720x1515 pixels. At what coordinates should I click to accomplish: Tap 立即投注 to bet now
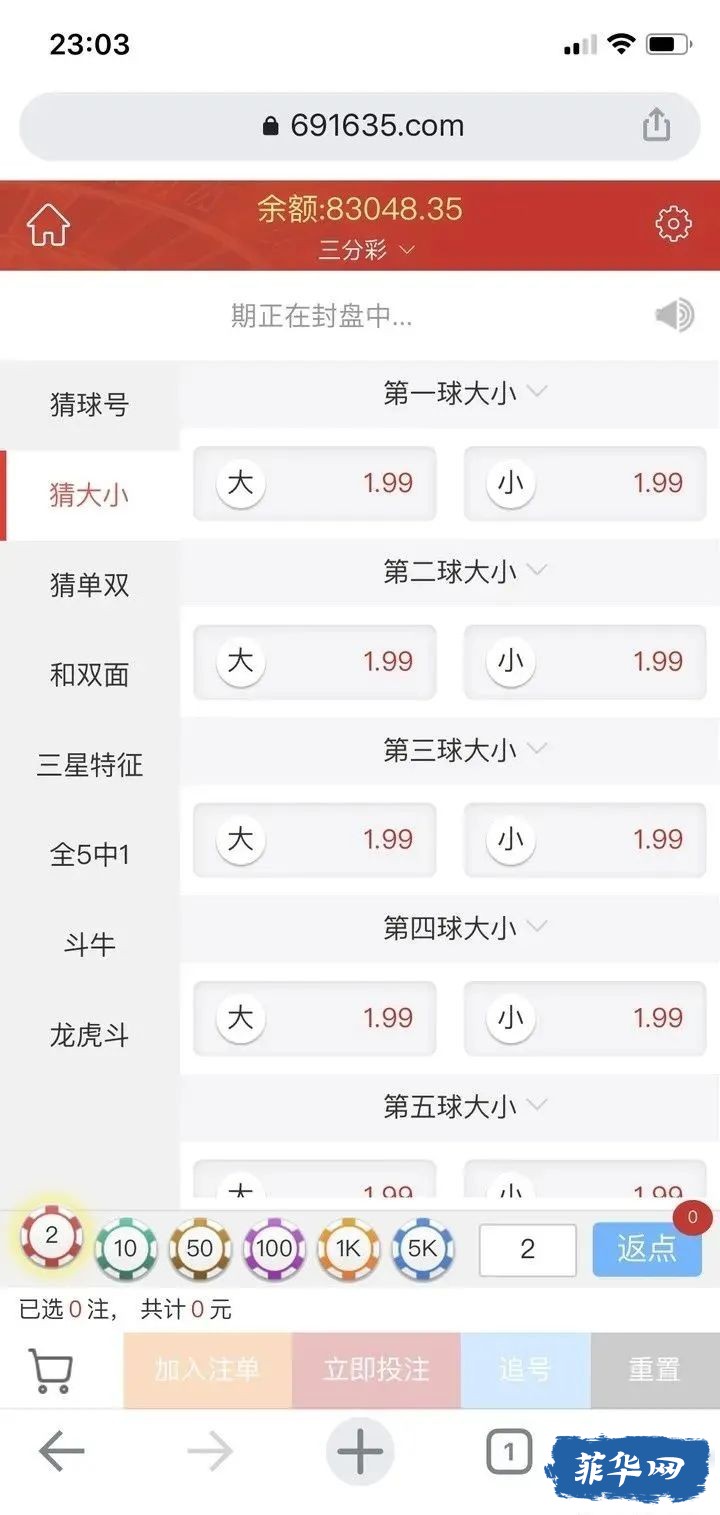tap(376, 1370)
